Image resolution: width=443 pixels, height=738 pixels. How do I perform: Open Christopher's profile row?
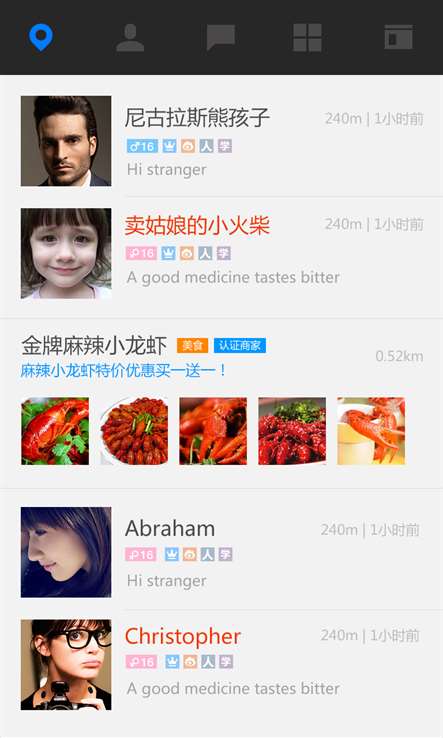pos(221,665)
